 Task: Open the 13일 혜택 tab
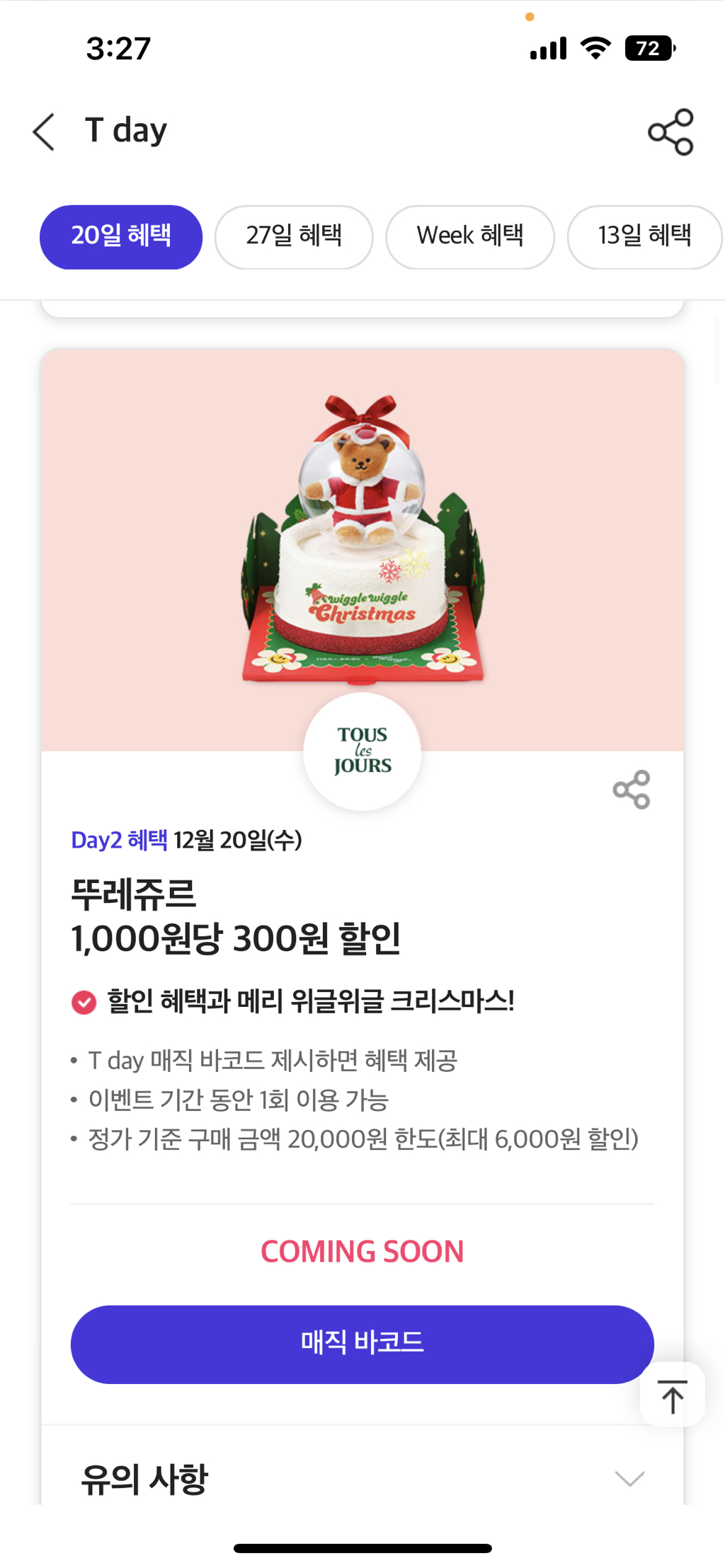pos(644,237)
